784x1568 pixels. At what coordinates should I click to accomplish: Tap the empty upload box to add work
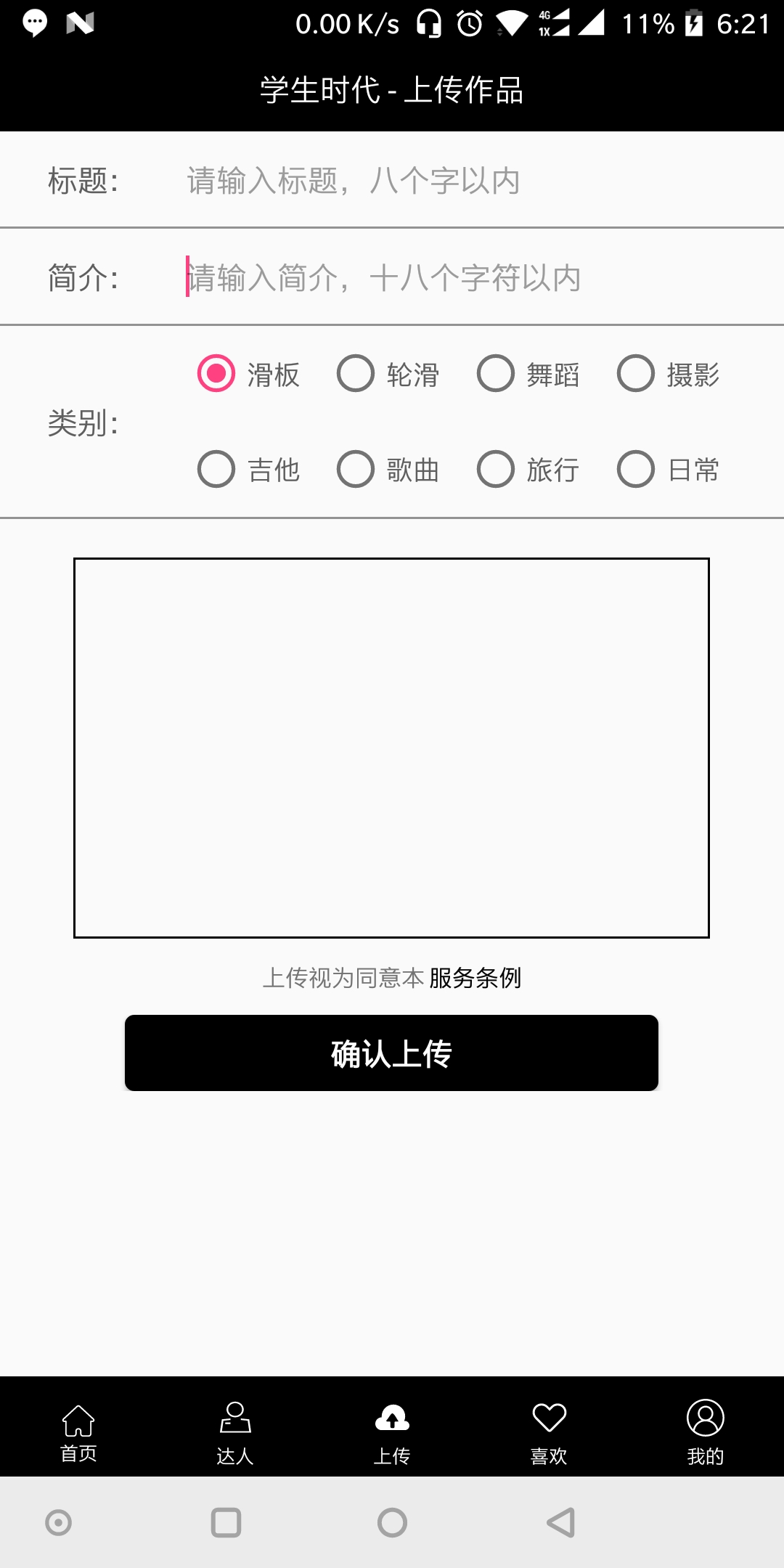click(391, 748)
